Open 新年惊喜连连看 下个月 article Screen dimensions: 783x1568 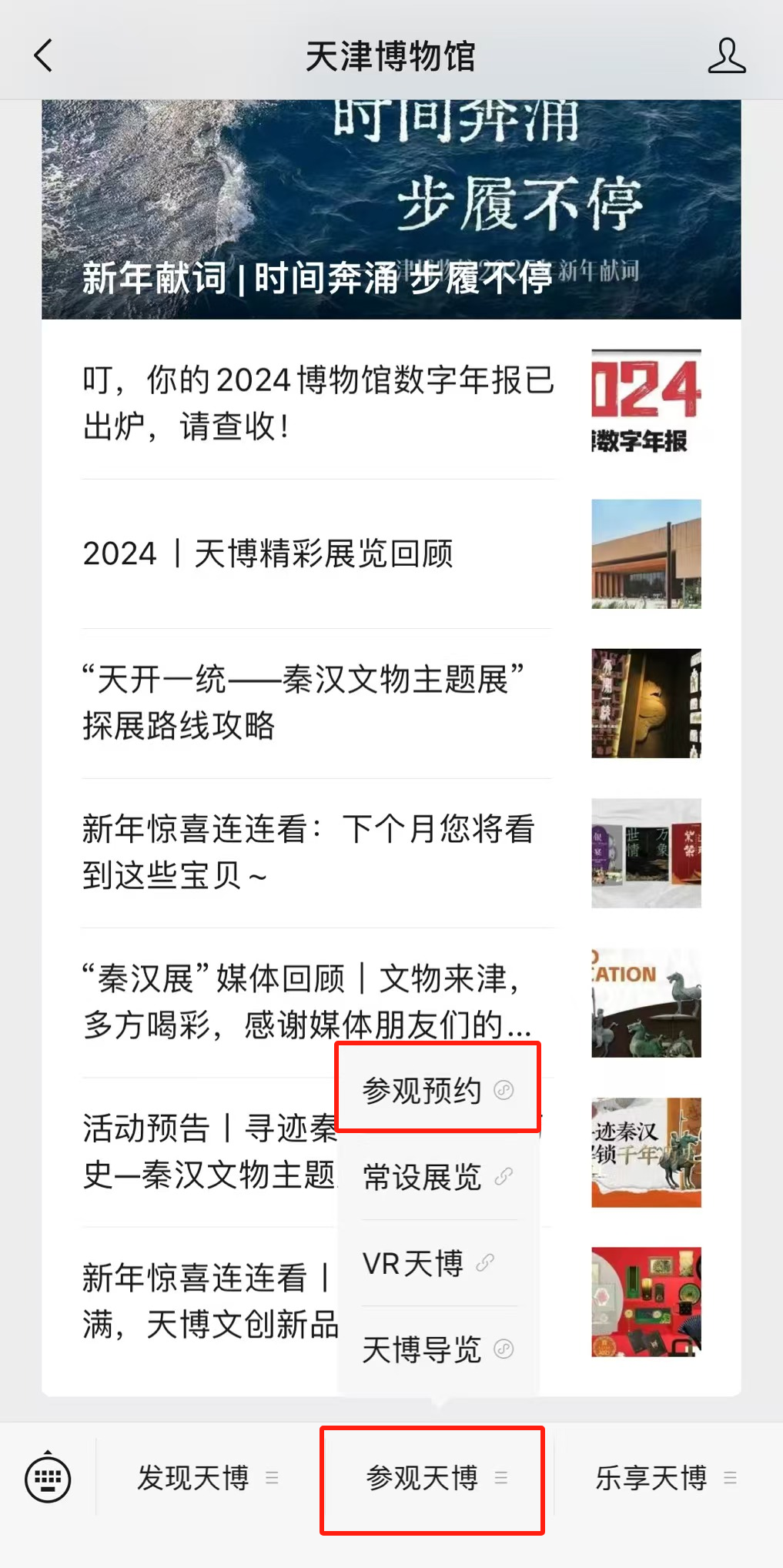(317, 852)
